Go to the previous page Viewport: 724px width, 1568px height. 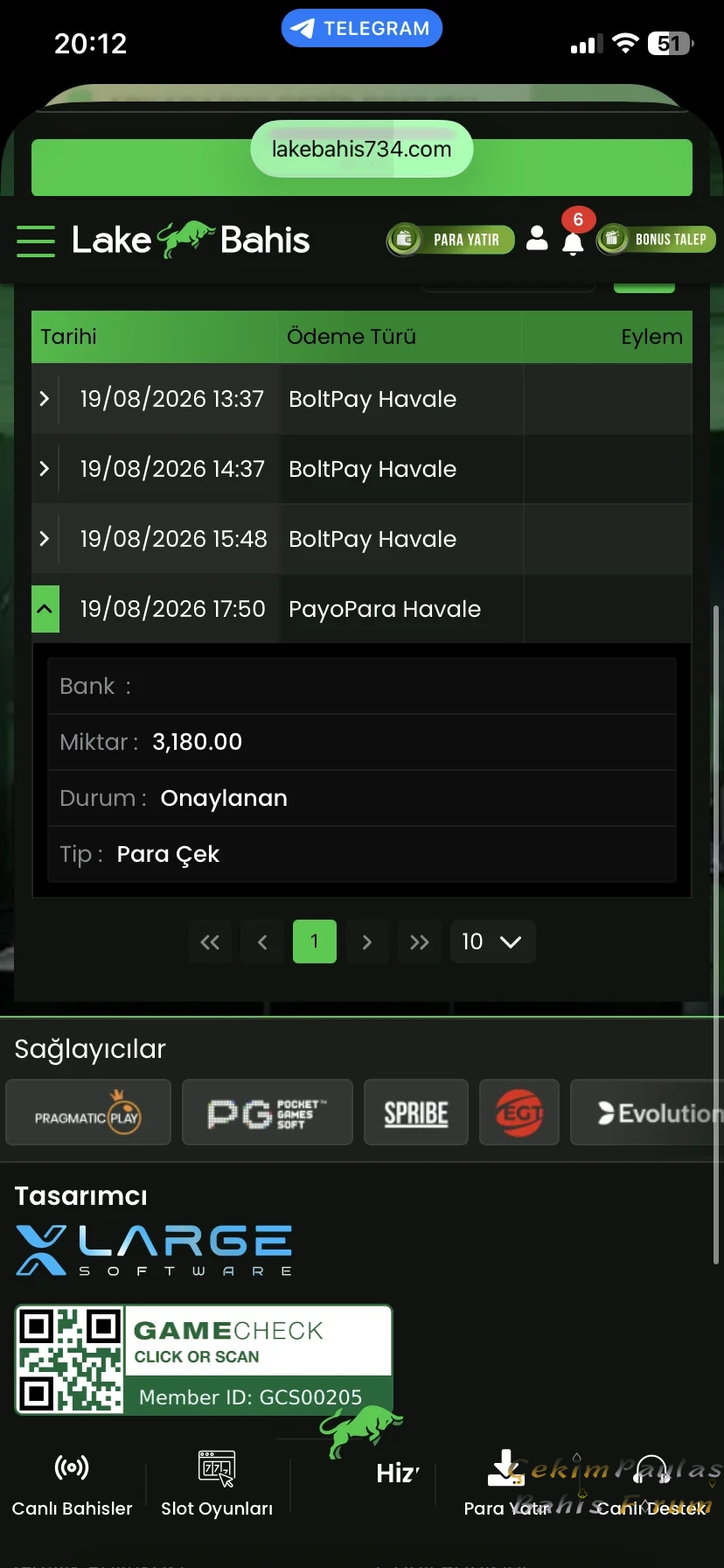(x=262, y=941)
